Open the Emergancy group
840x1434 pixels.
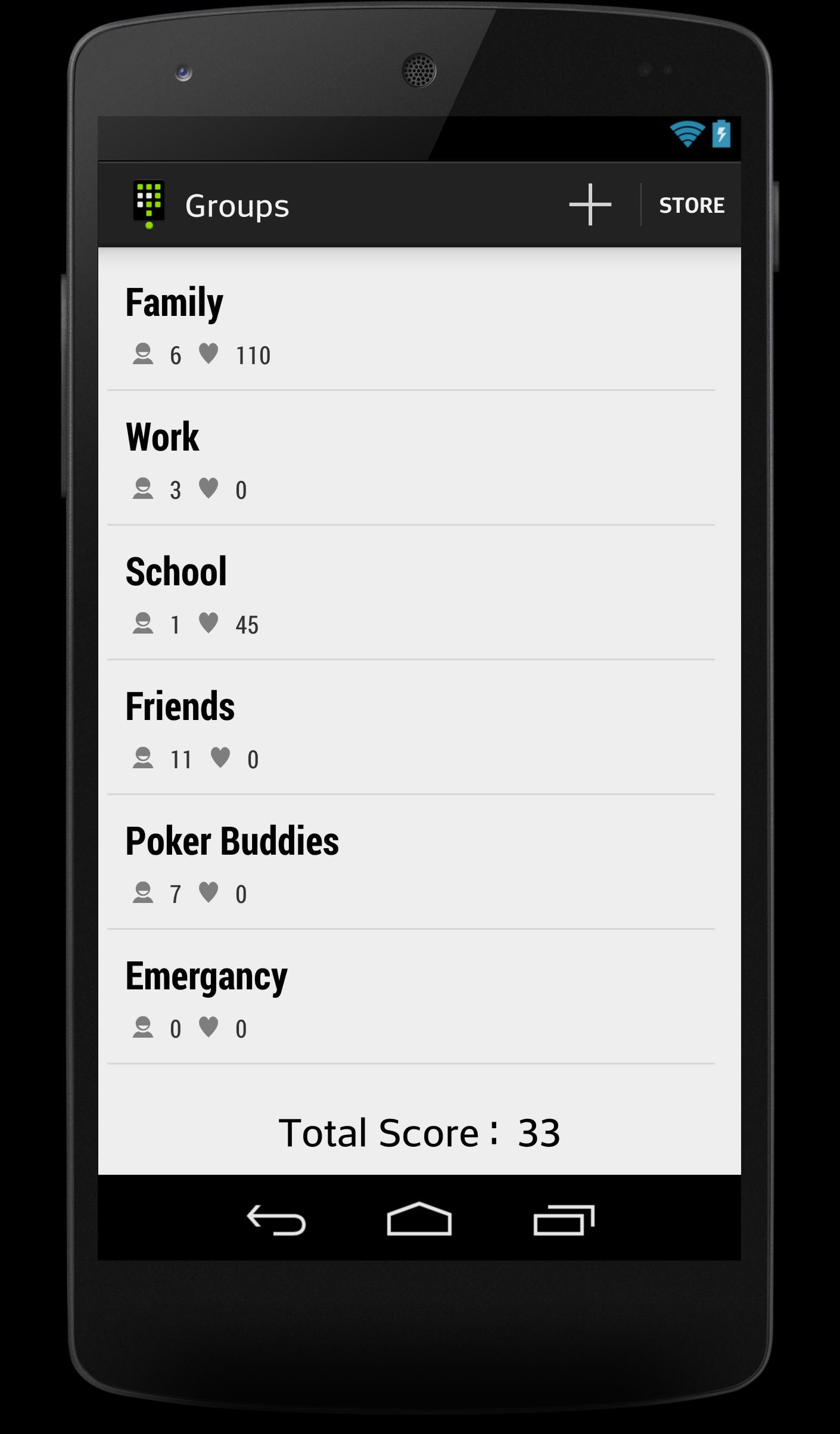coord(411,997)
